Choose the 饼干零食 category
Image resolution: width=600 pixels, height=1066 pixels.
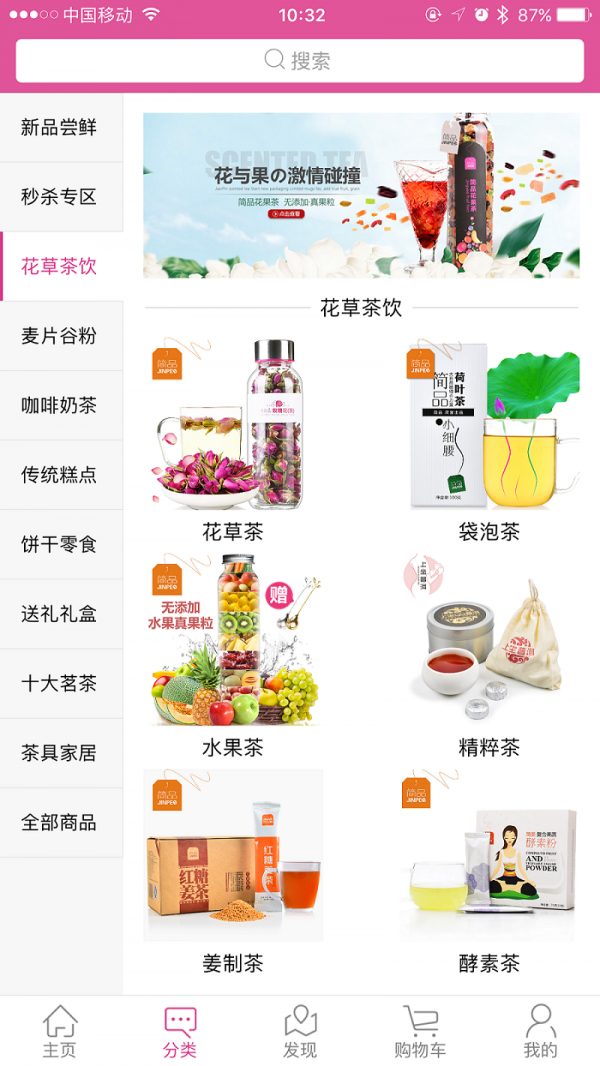[60, 545]
